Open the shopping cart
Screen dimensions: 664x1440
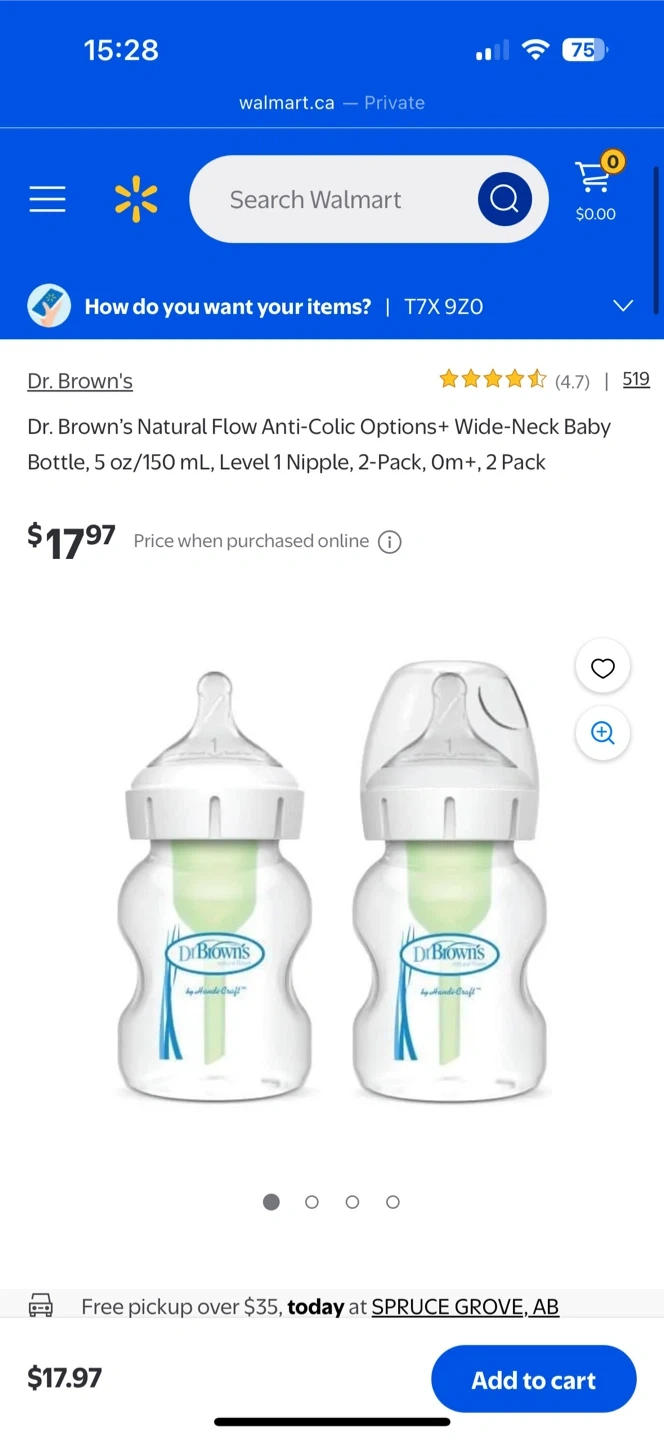point(596,188)
